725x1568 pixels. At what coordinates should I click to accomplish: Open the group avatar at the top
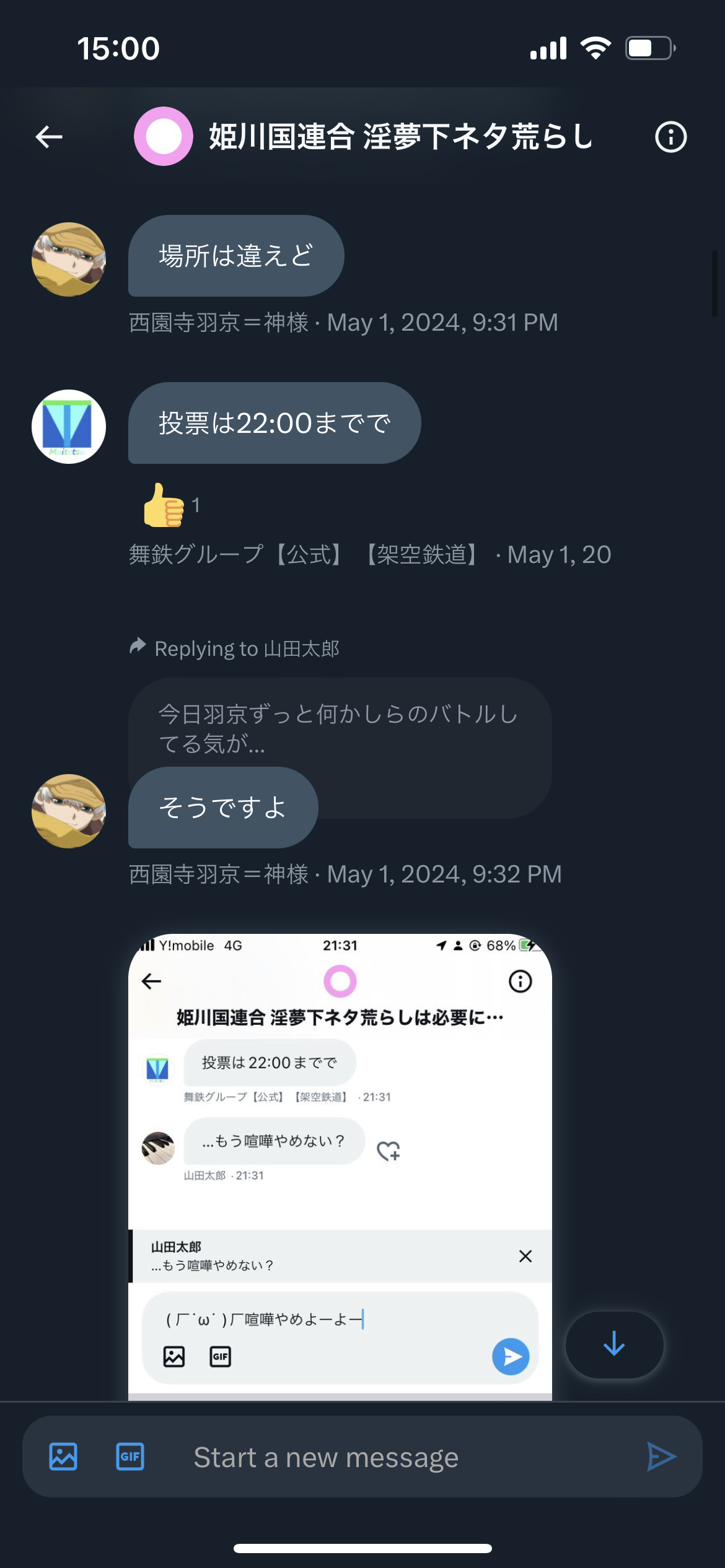[164, 136]
